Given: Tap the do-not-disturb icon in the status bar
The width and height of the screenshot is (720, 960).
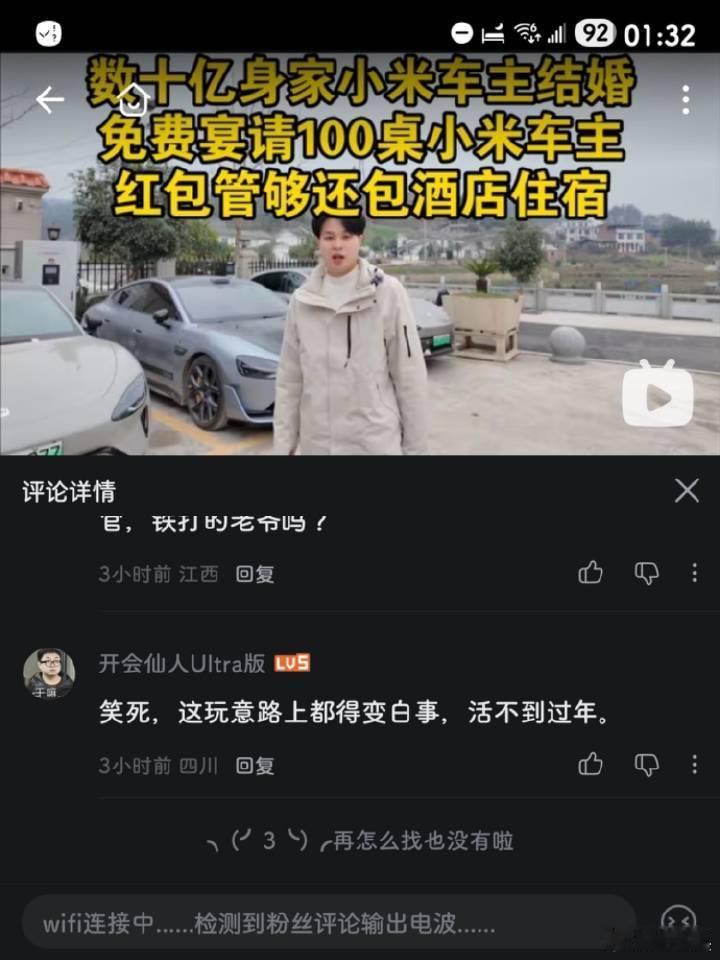Looking at the screenshot, I should 461,31.
